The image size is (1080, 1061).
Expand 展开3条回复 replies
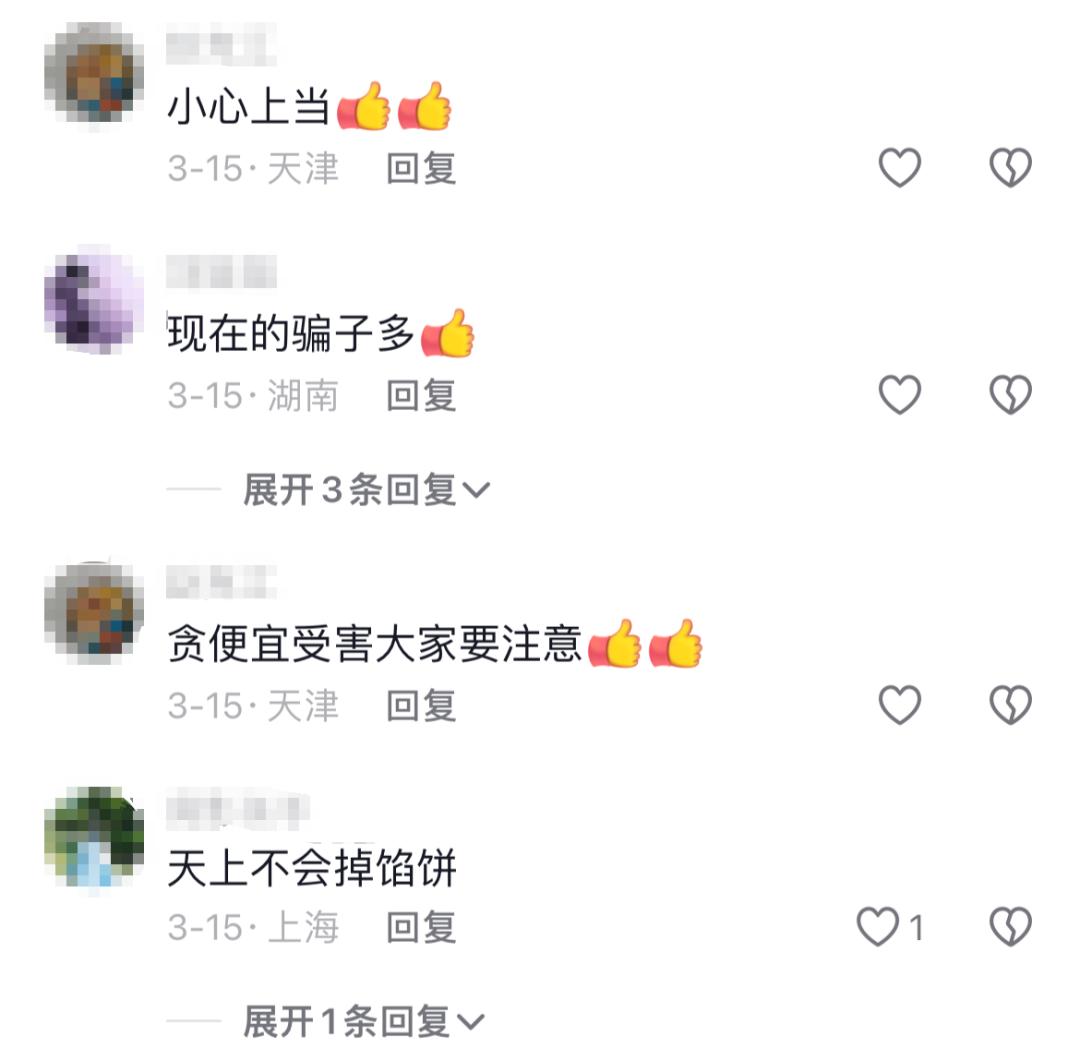coord(366,490)
